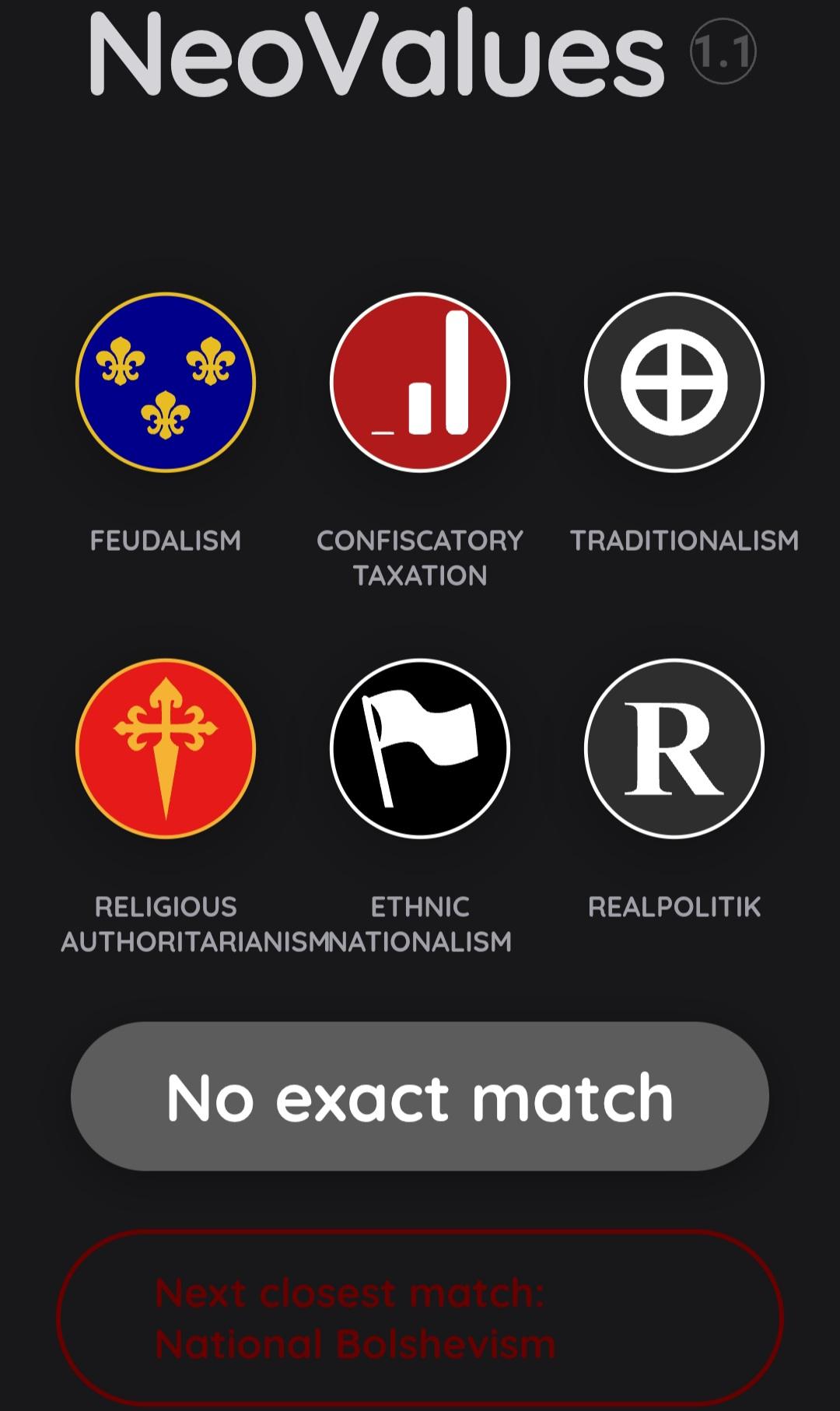Image resolution: width=840 pixels, height=1411 pixels.
Task: Open next closest match National Bolshevism
Action: [419, 1318]
